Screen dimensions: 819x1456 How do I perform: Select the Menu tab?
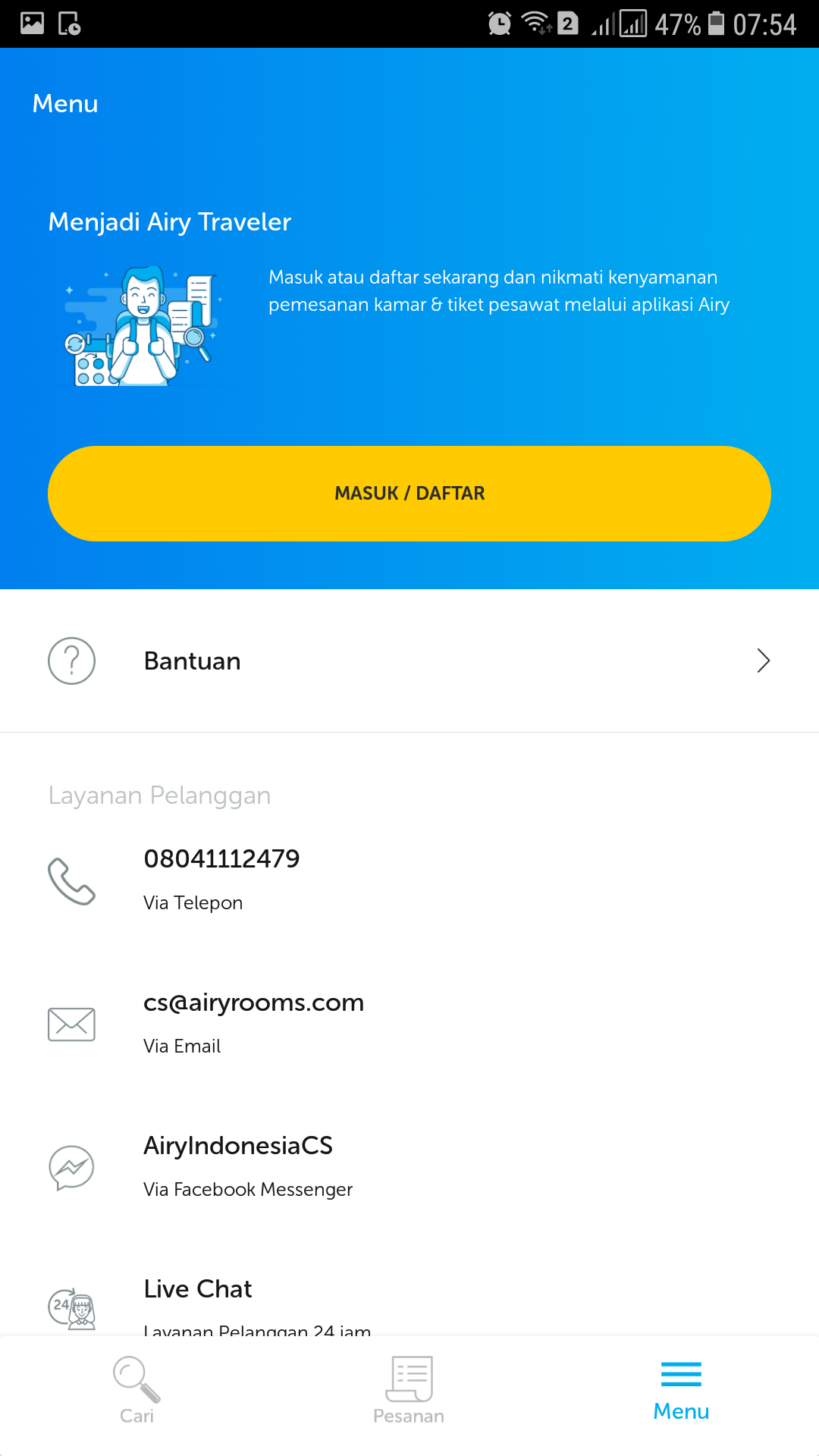681,1392
